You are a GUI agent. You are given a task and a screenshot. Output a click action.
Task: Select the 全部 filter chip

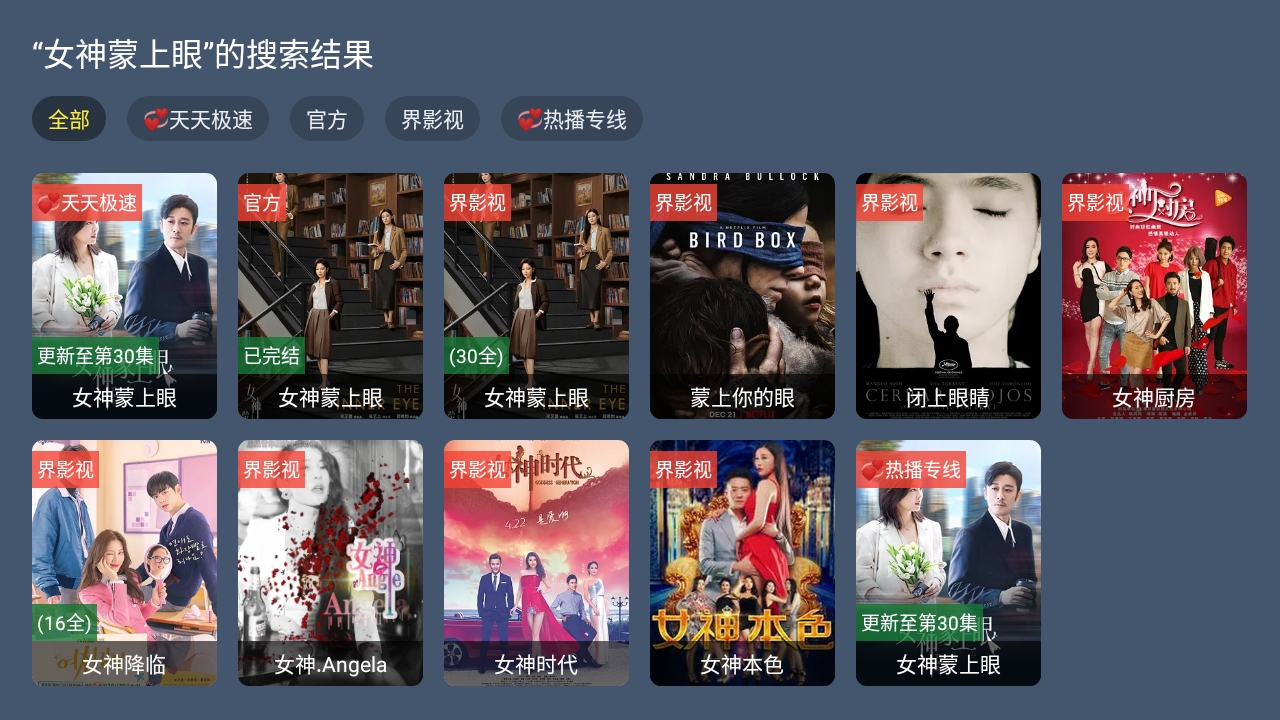[69, 120]
